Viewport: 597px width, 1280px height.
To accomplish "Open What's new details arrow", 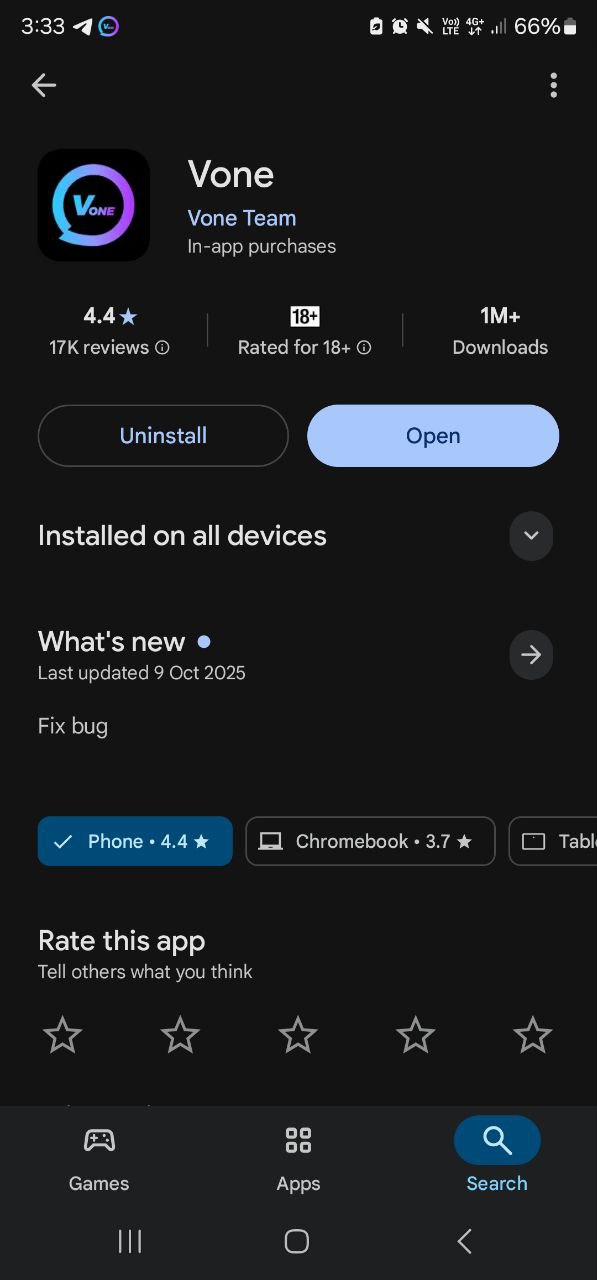I will [x=531, y=655].
